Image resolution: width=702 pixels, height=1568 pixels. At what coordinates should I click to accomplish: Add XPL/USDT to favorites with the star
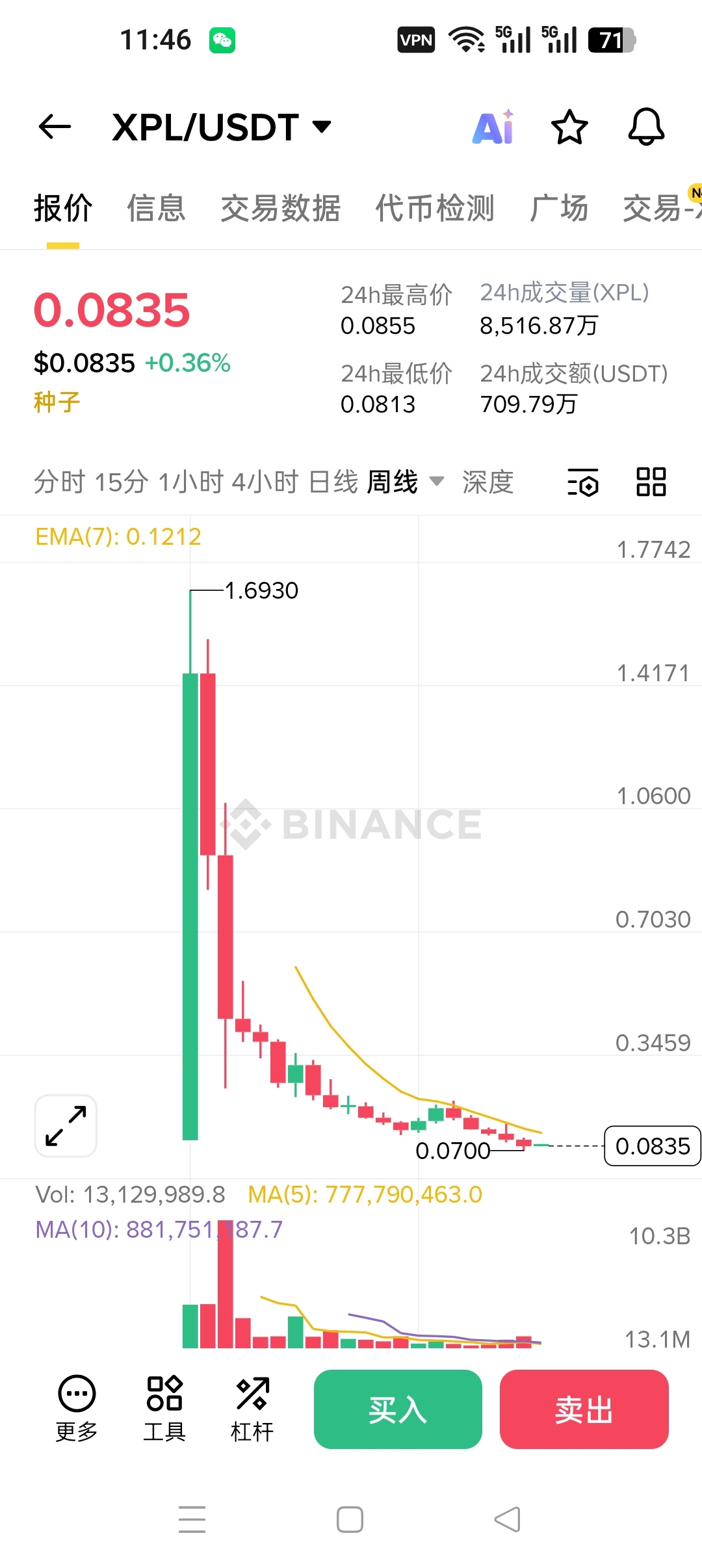(x=569, y=127)
